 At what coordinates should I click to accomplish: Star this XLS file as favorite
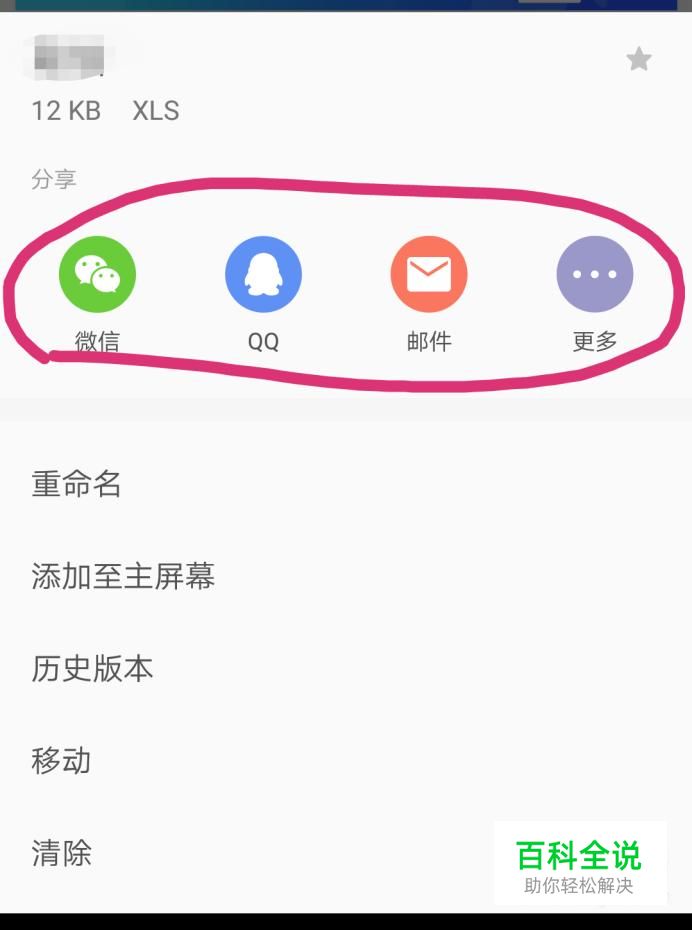tap(638, 60)
